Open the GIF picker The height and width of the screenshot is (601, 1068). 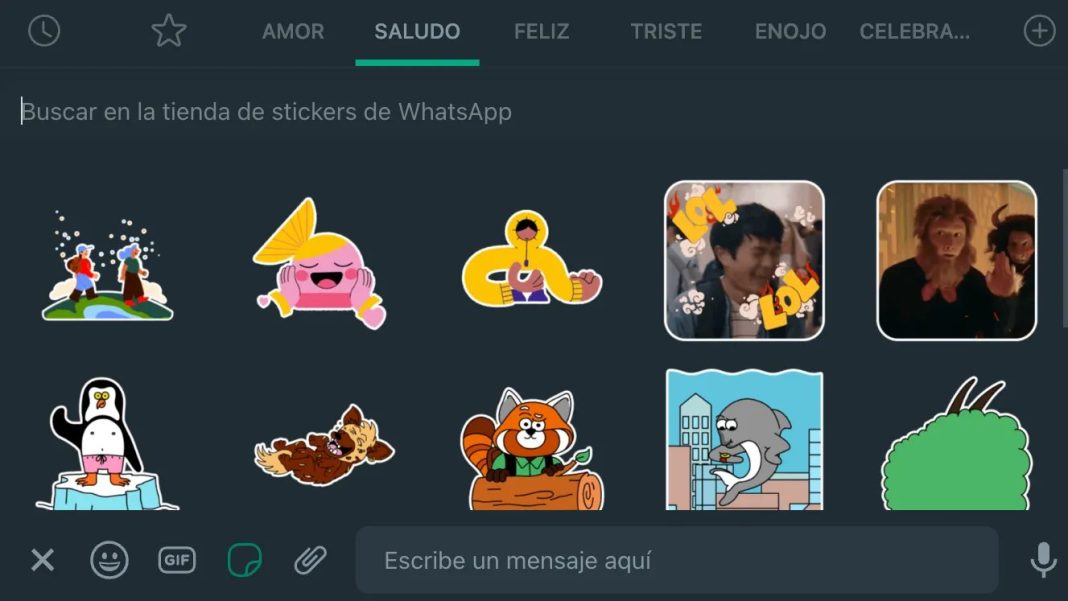(177, 560)
